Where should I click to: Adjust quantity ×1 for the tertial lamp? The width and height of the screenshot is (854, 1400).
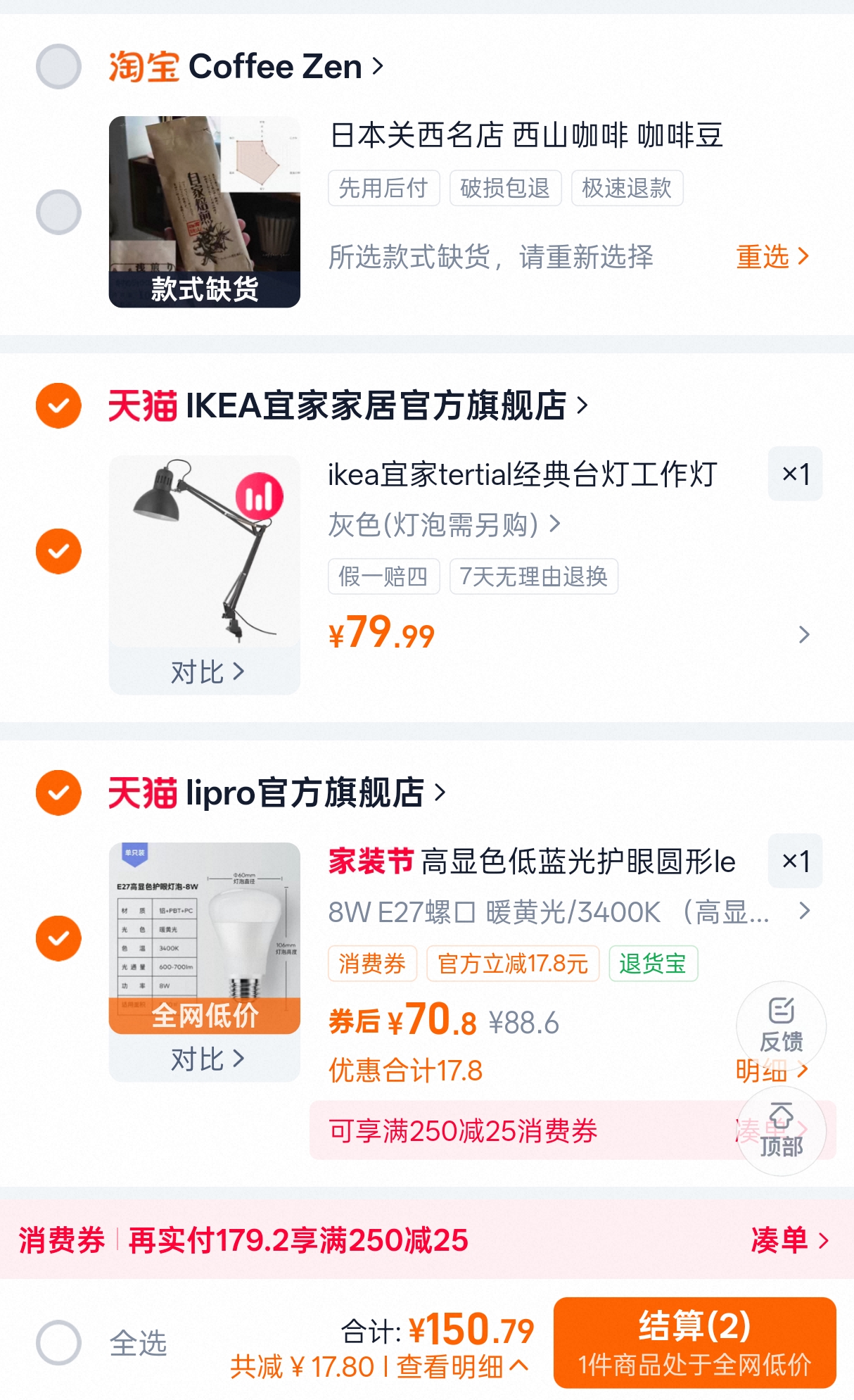point(795,474)
